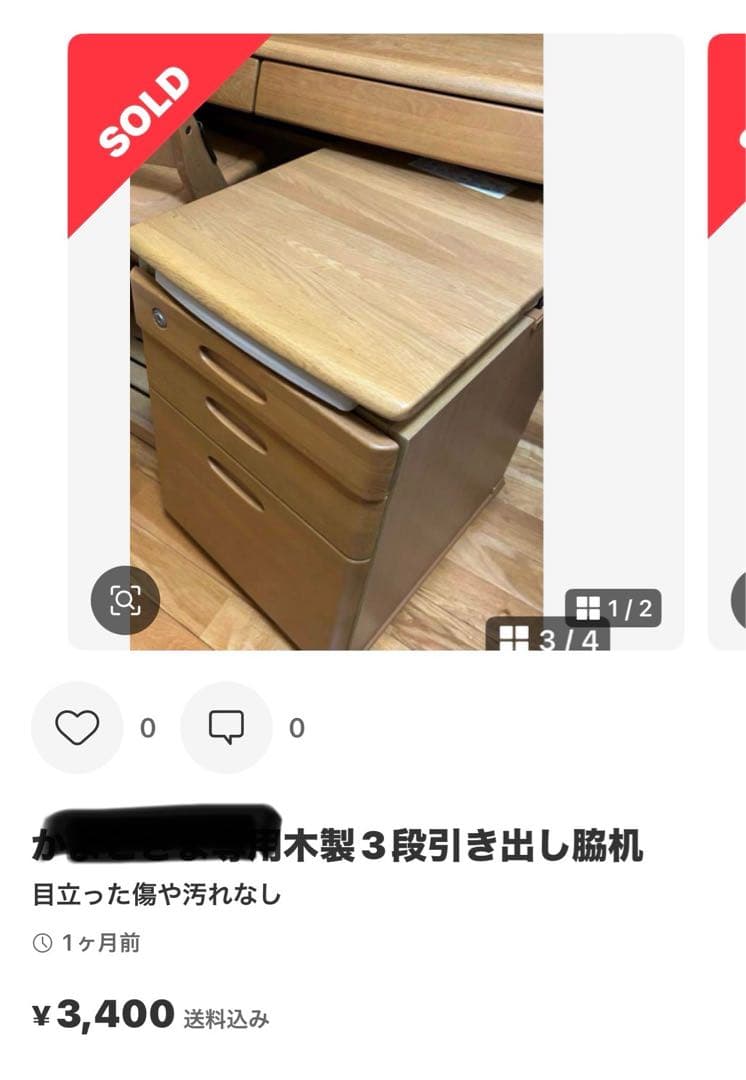Image resolution: width=746 pixels, height=1080 pixels.
Task: Tap the gray circular icon on the right listing
Action: tap(740, 598)
